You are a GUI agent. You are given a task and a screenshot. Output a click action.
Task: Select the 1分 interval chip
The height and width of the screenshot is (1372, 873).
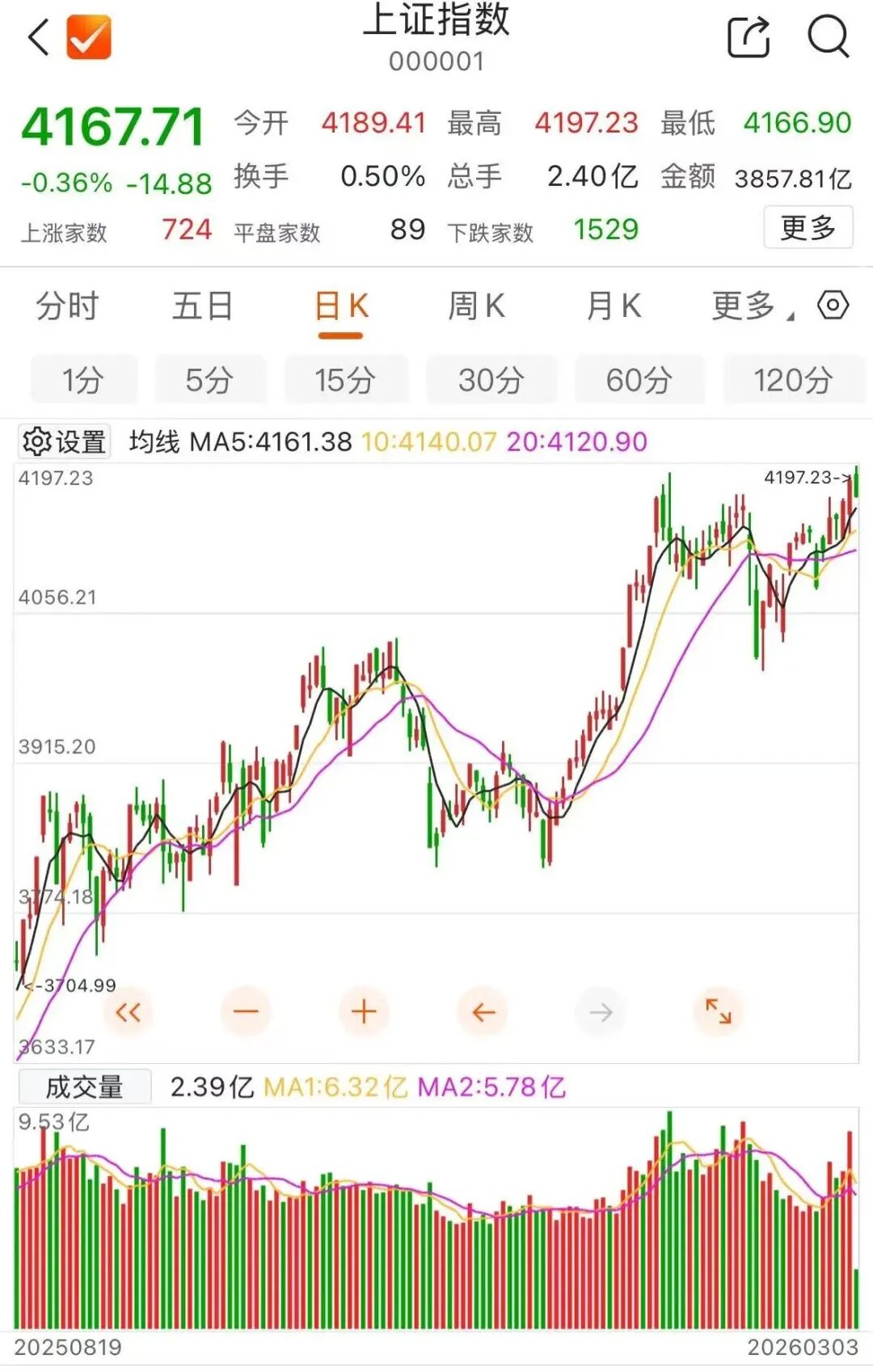coord(83,379)
